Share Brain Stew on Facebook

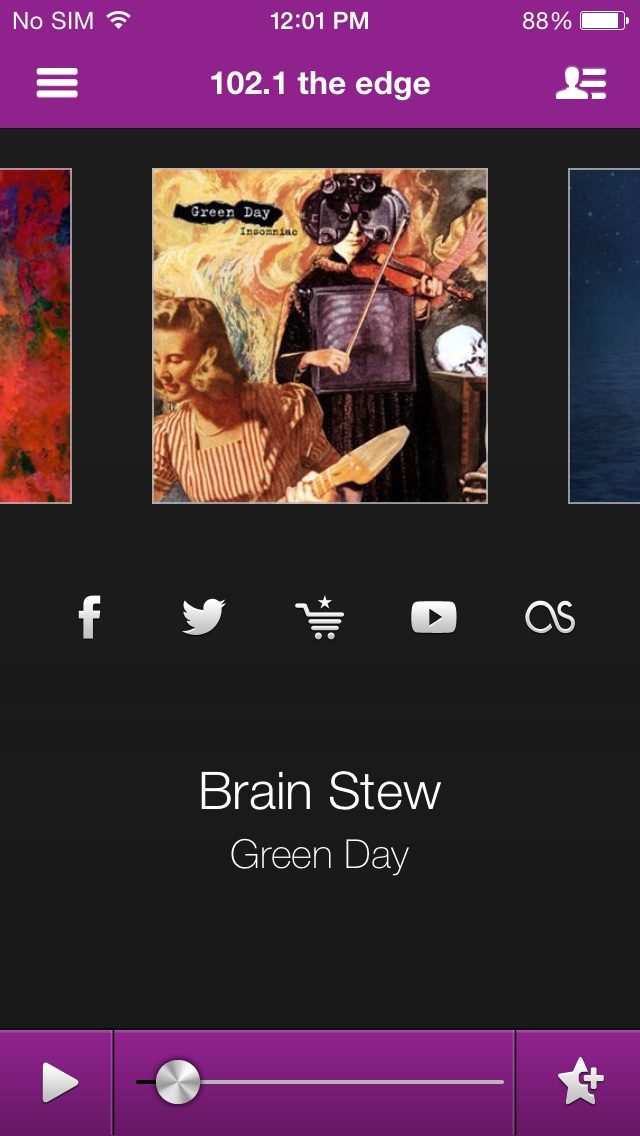tap(90, 617)
